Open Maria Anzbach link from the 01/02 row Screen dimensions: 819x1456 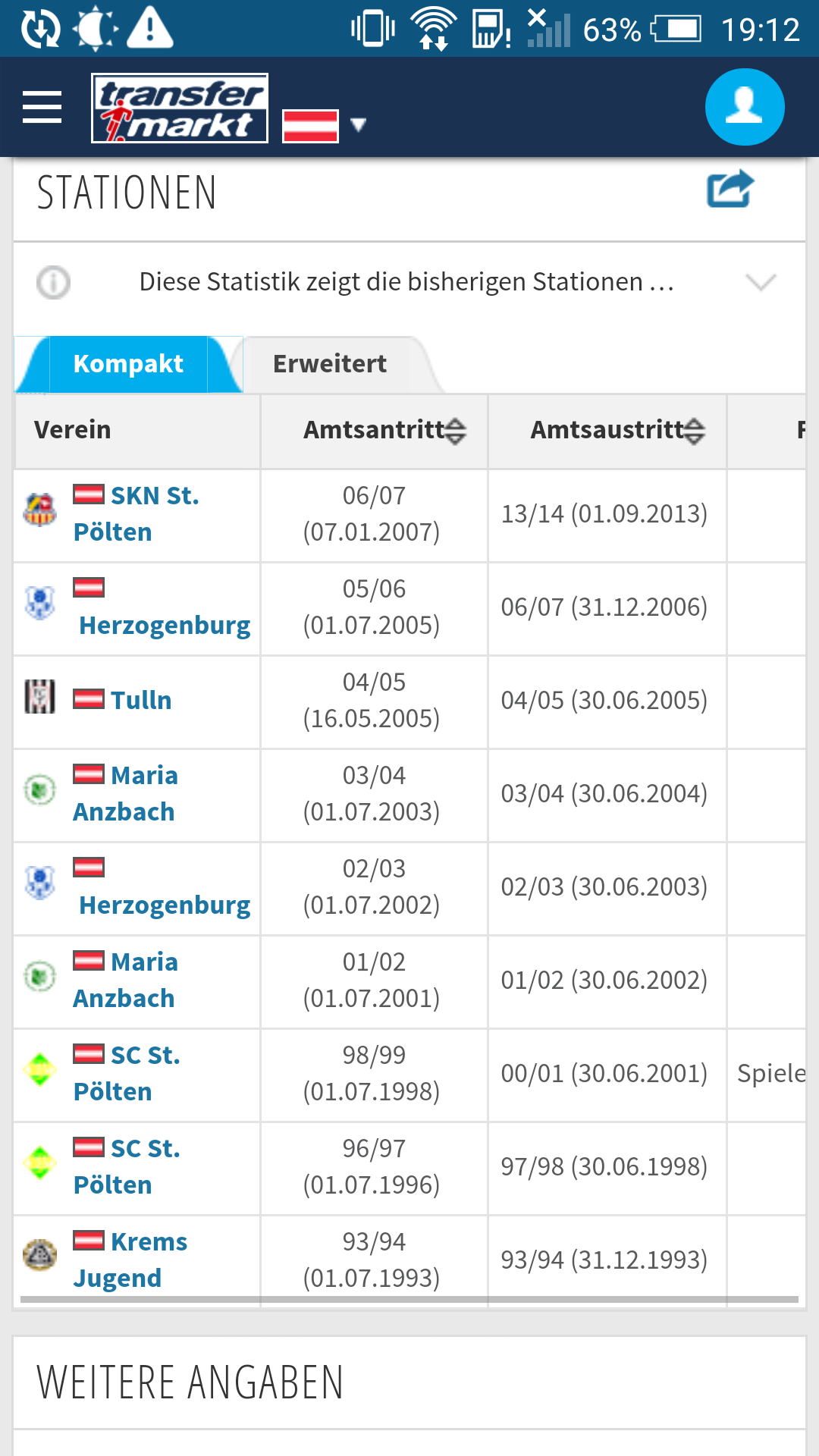(x=126, y=981)
